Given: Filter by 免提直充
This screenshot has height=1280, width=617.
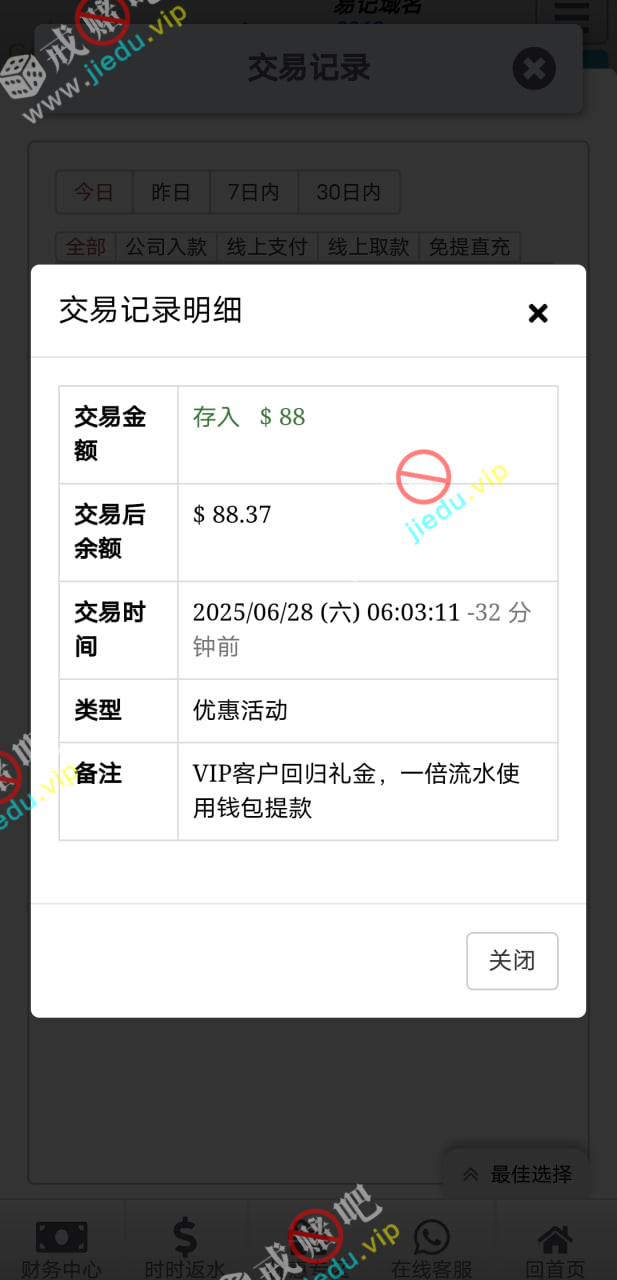Looking at the screenshot, I should click(470, 246).
